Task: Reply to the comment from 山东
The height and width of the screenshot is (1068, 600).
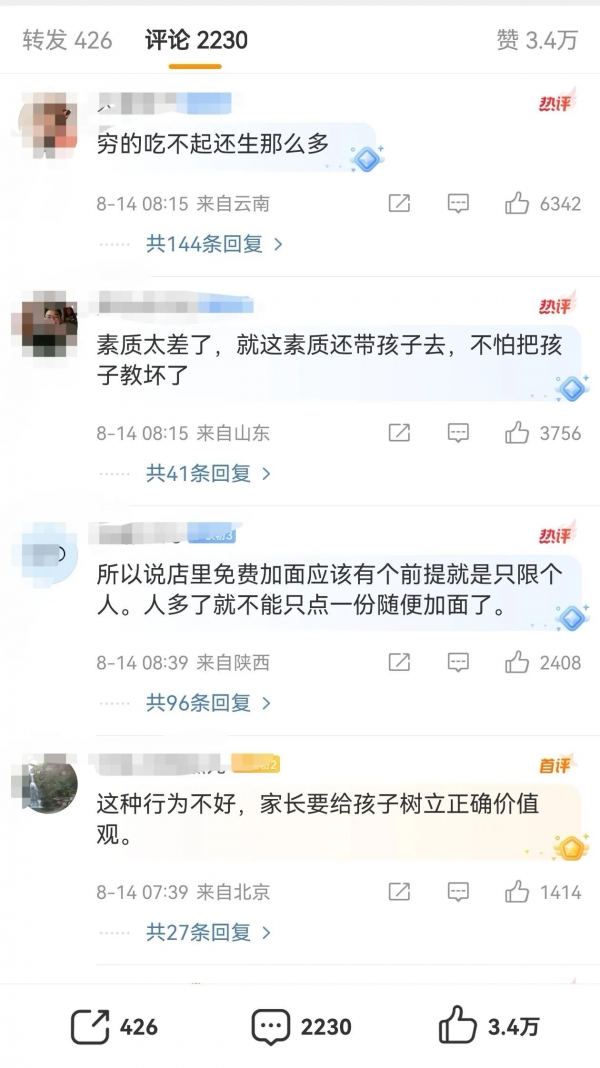Action: [x=458, y=433]
